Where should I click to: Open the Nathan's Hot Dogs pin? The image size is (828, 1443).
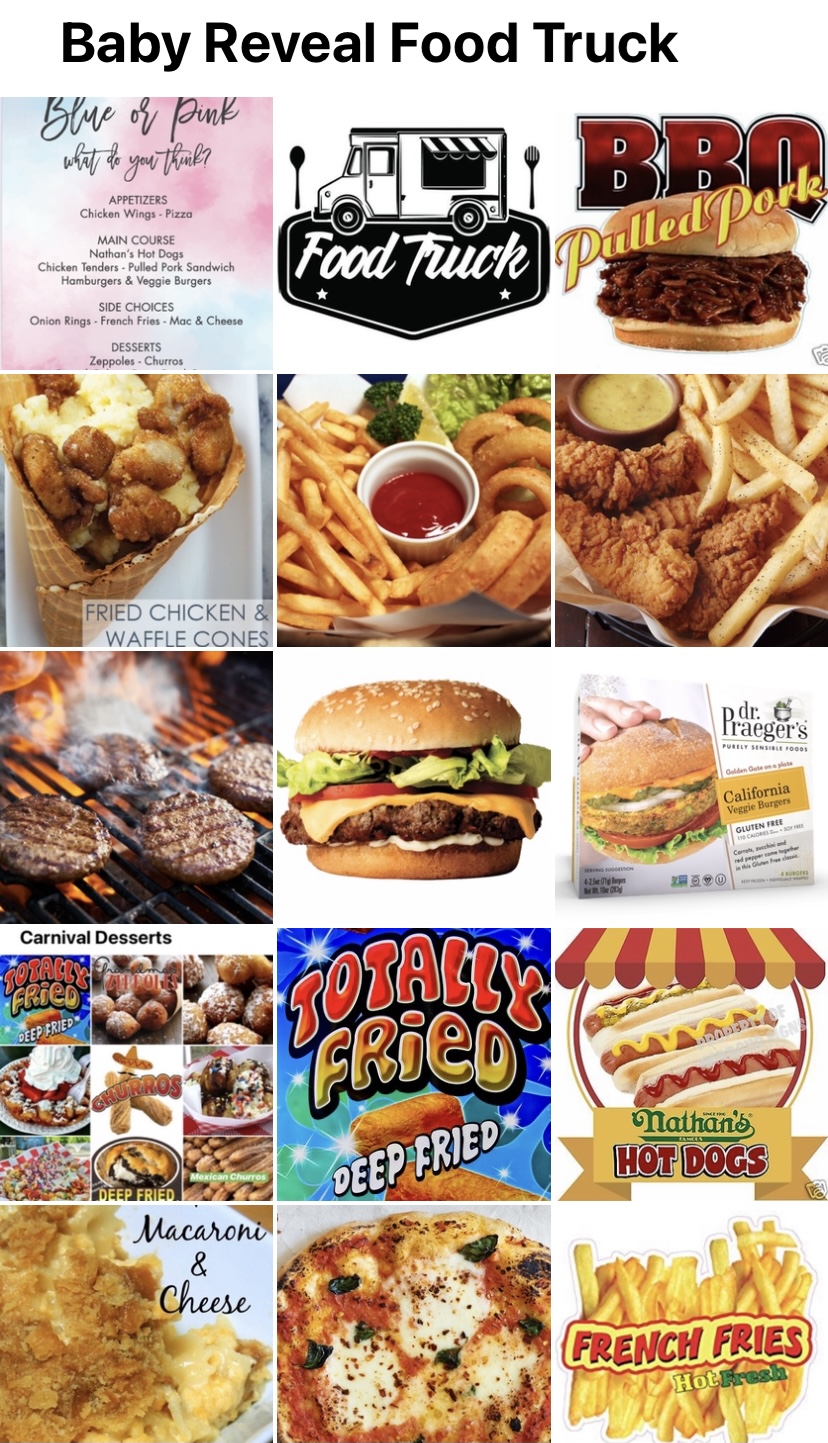coord(691,1064)
